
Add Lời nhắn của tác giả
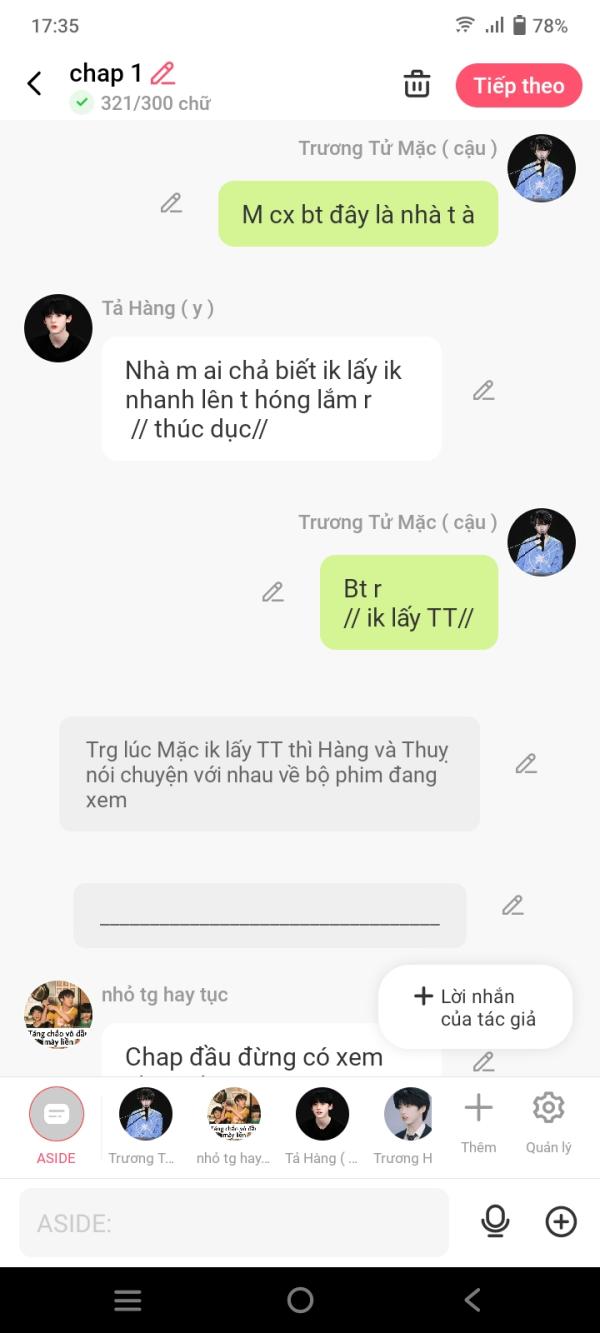[475, 1007]
